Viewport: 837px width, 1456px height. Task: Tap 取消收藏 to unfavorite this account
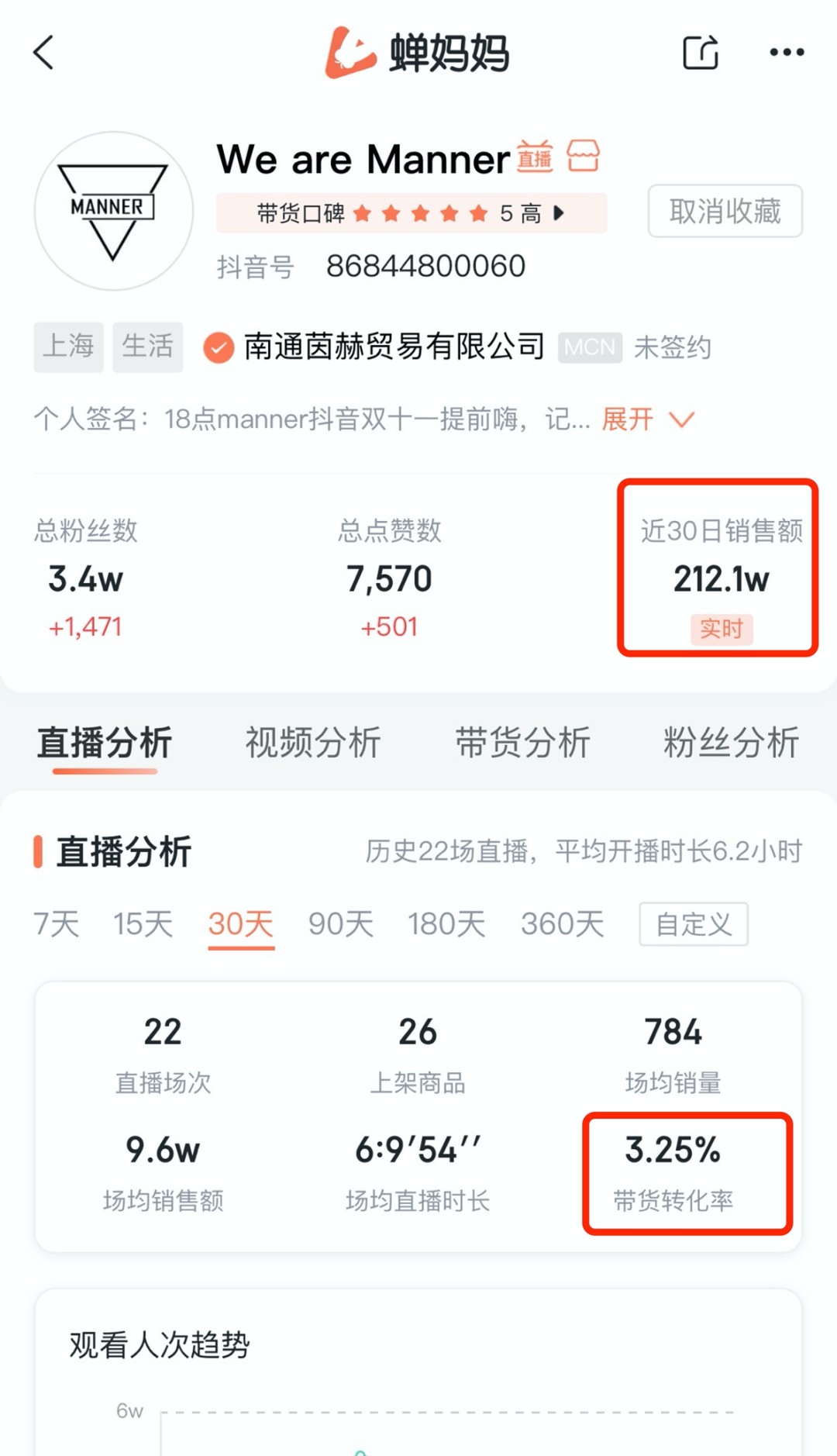point(725,211)
